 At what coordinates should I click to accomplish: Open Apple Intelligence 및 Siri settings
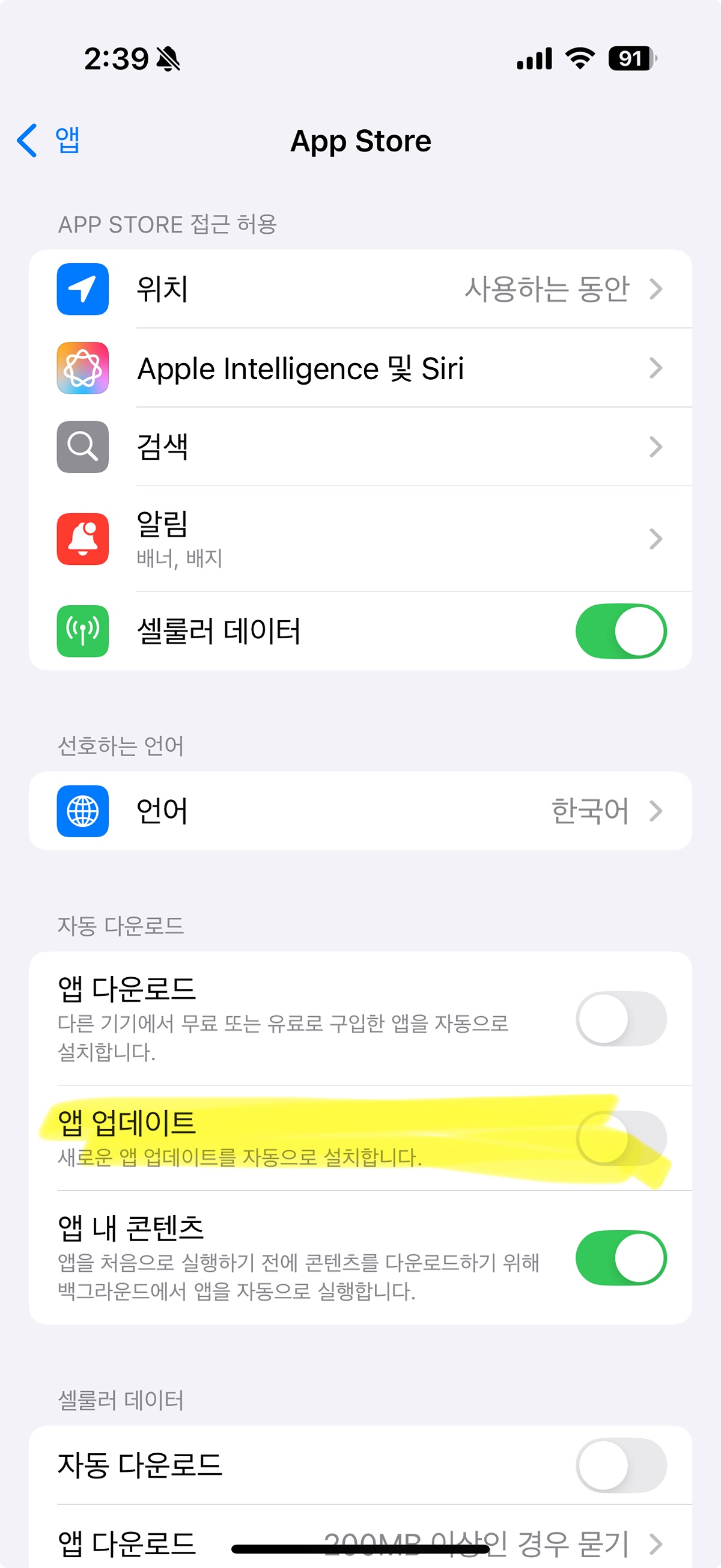360,368
